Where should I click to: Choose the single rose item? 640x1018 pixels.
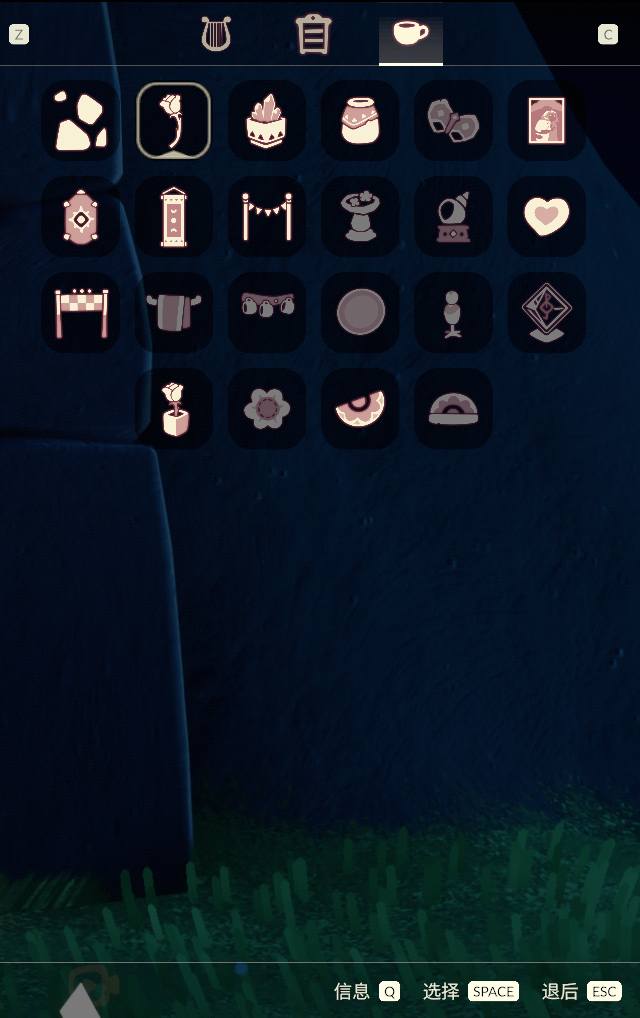tap(173, 121)
